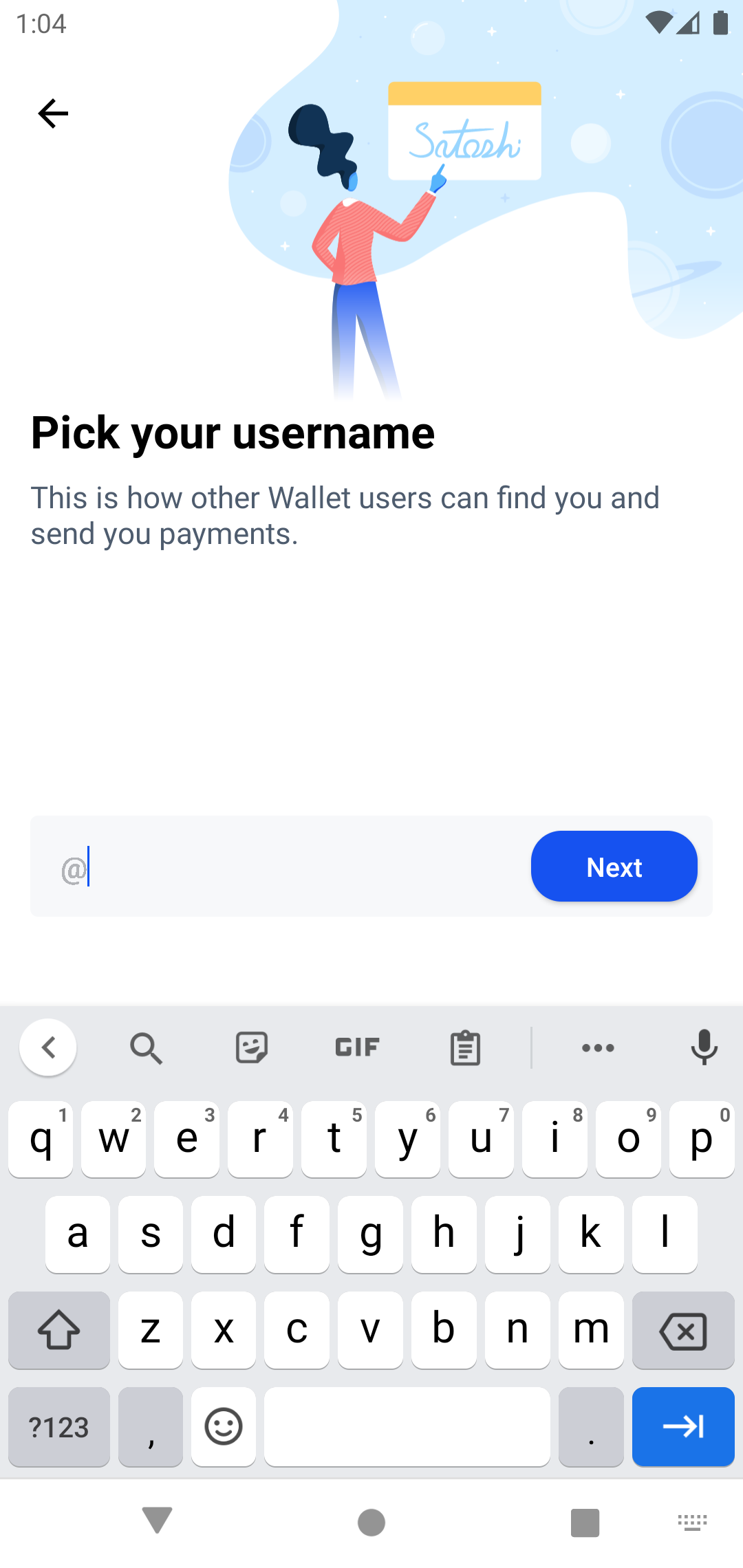Image resolution: width=743 pixels, height=1568 pixels.
Task: Tap the Next button
Action: (x=614, y=867)
